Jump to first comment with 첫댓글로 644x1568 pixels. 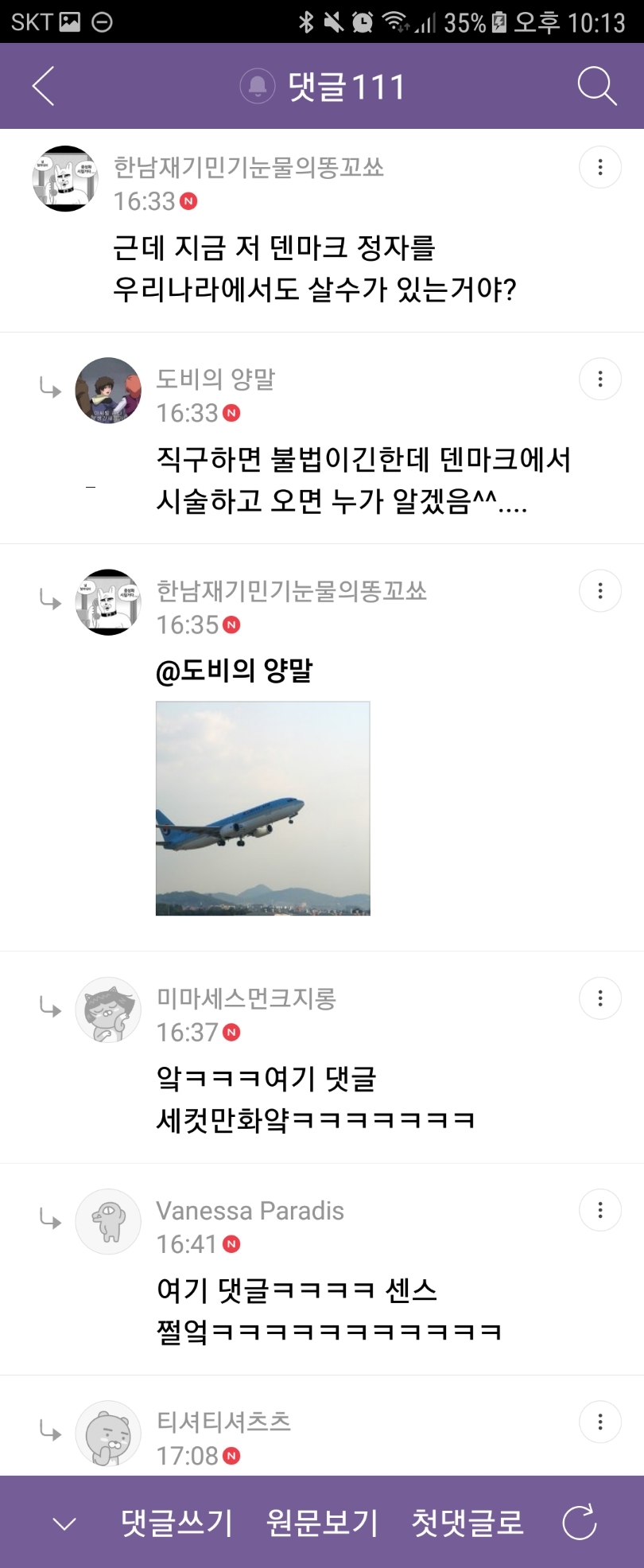(467, 1523)
